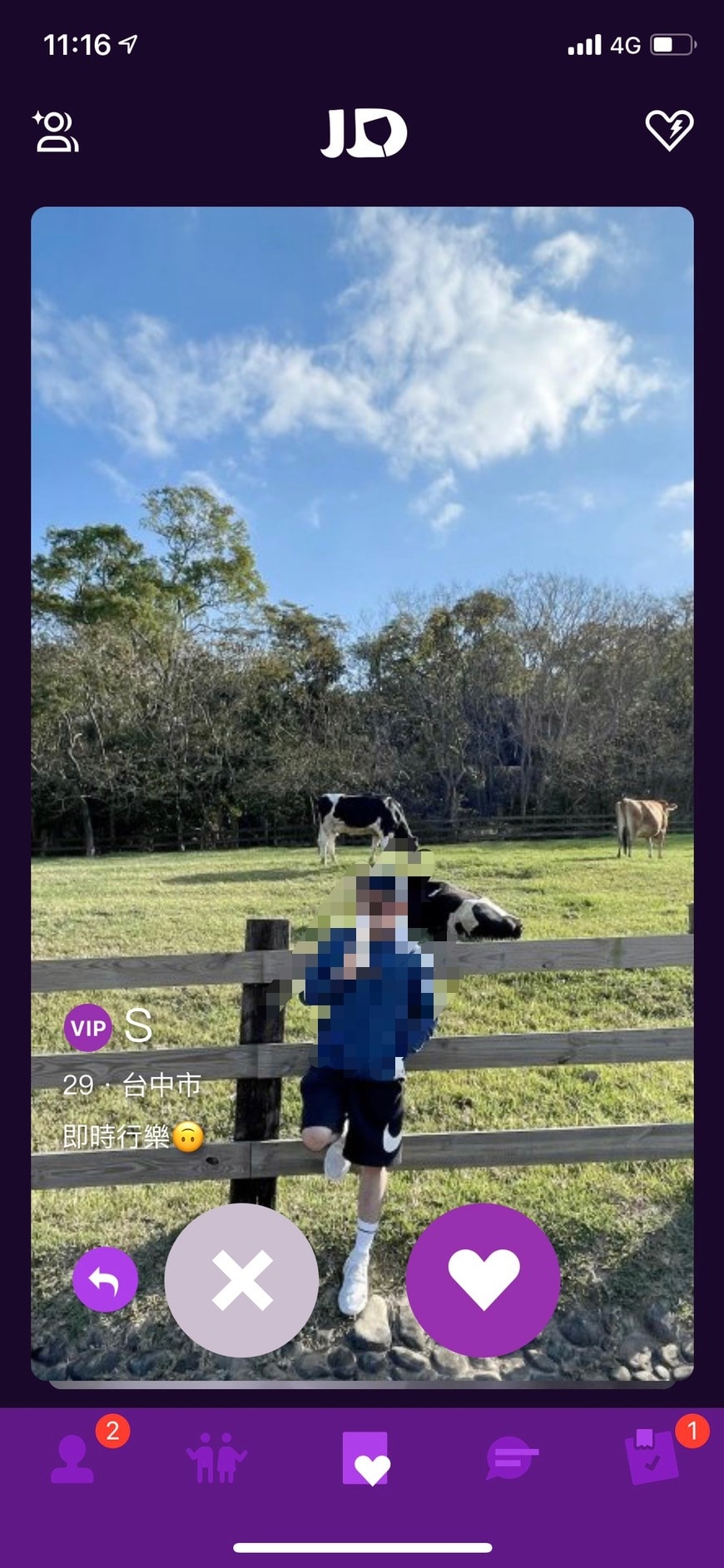Like S's profile with the heart button
724x1568 pixels.
click(483, 1279)
